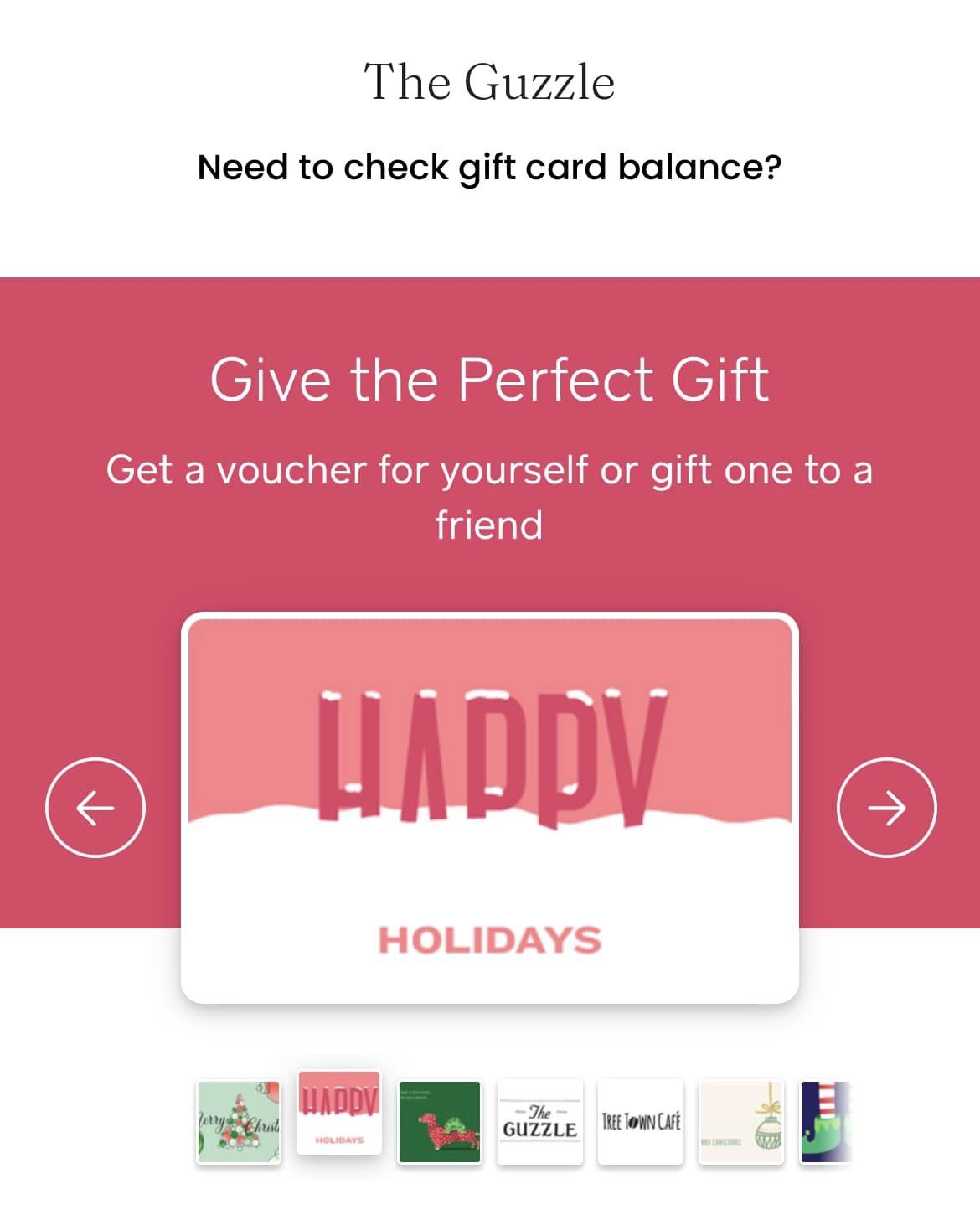Pick The Guzzle logo card thumbnail
The width and height of the screenshot is (980, 1220).
click(540, 1122)
